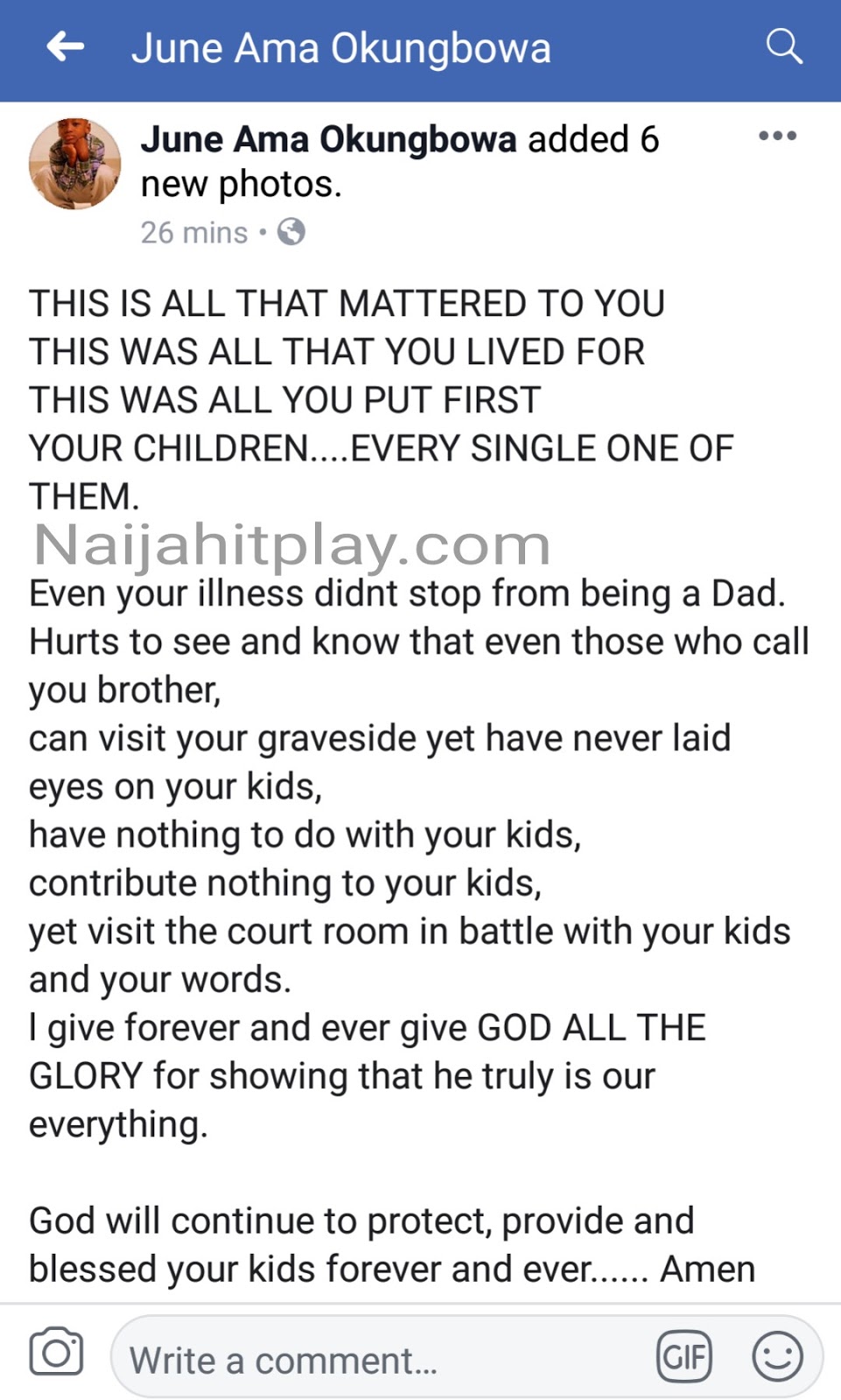Open the emoji sticker picker
841x1400 pixels.
(x=777, y=1357)
